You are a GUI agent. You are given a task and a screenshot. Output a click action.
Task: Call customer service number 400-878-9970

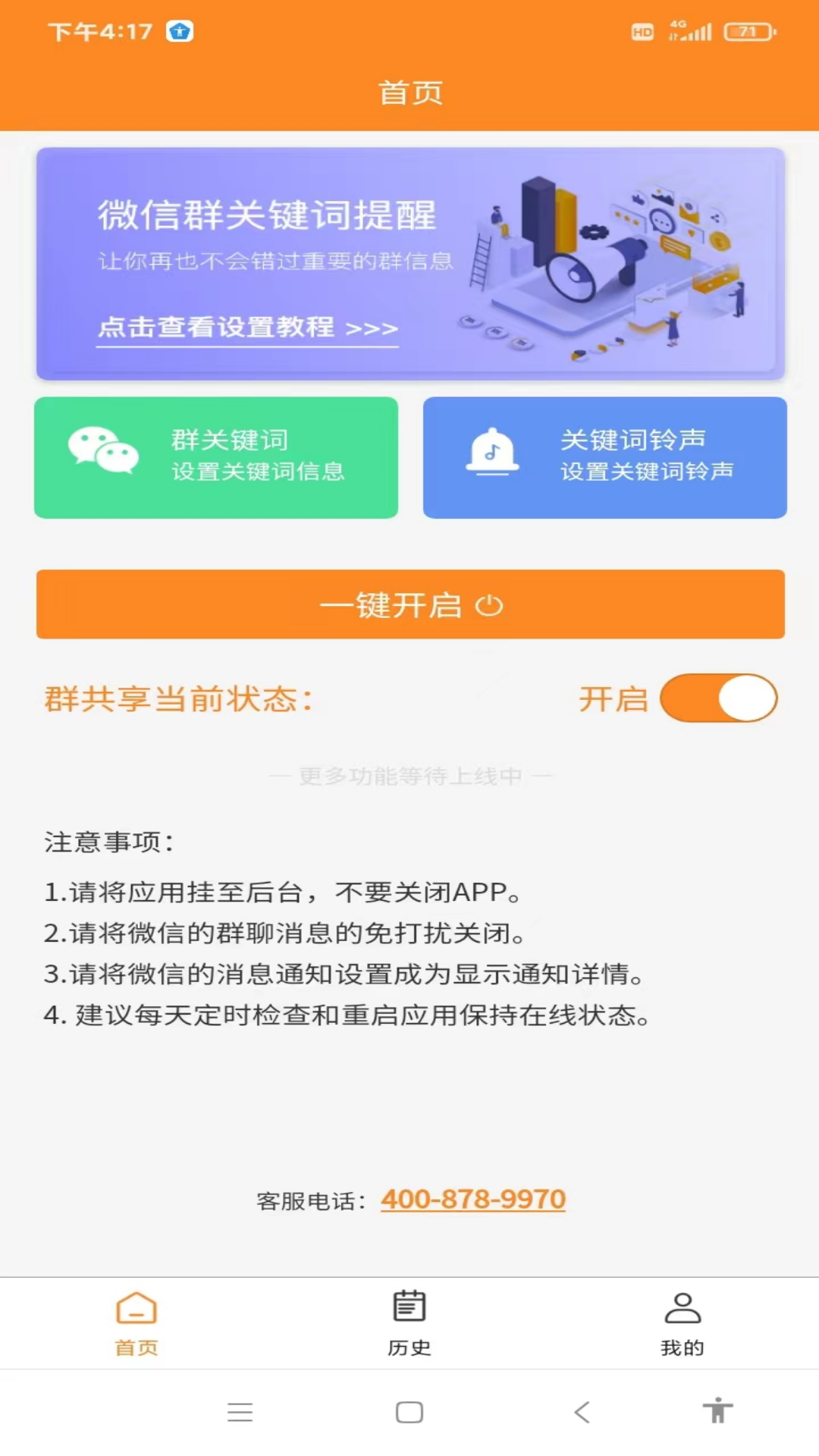tap(473, 1198)
